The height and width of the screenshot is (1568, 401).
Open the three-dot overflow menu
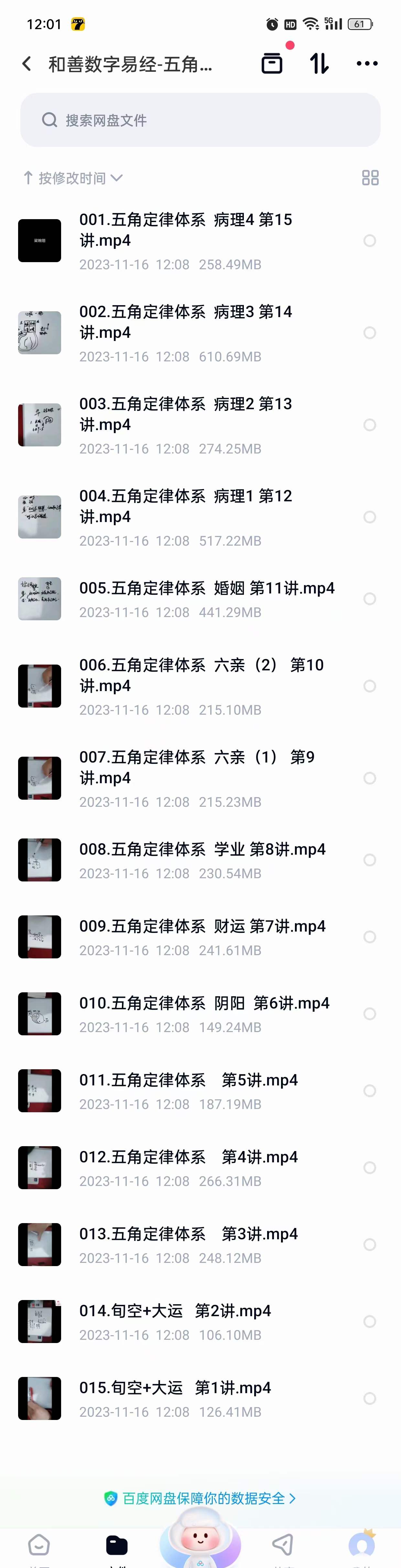pyautogui.click(x=367, y=63)
